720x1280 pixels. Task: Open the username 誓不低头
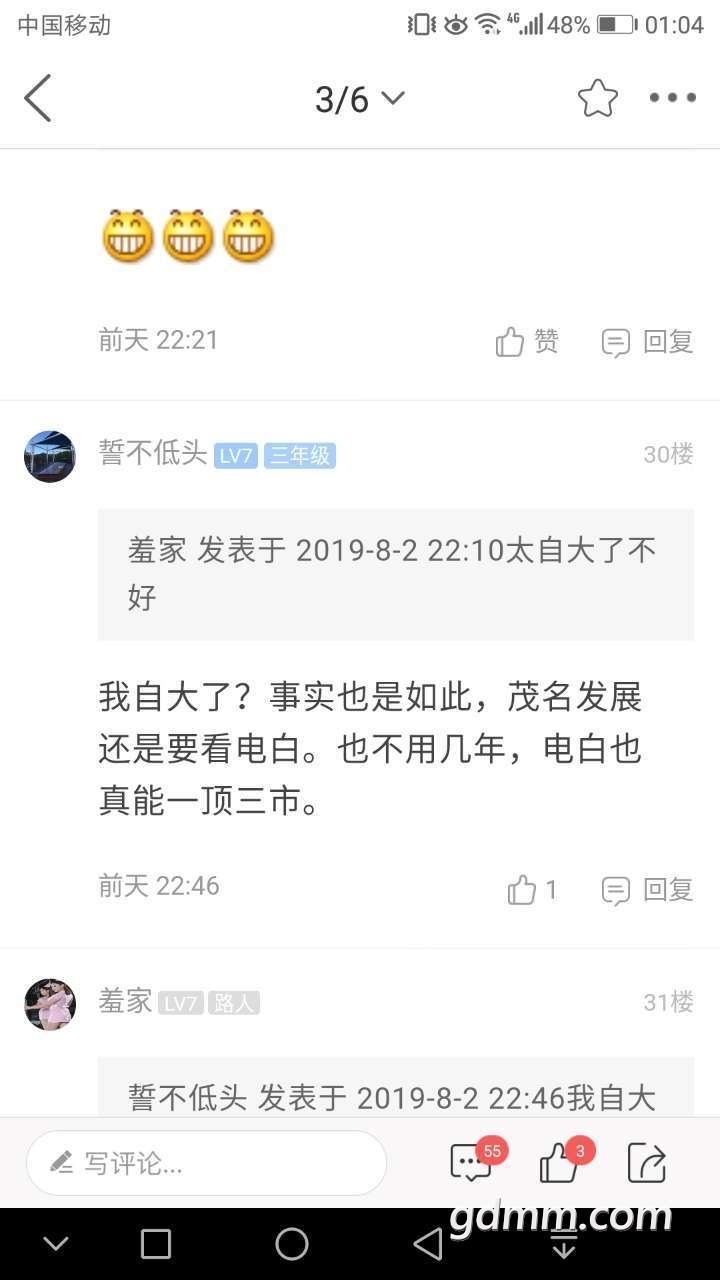152,455
